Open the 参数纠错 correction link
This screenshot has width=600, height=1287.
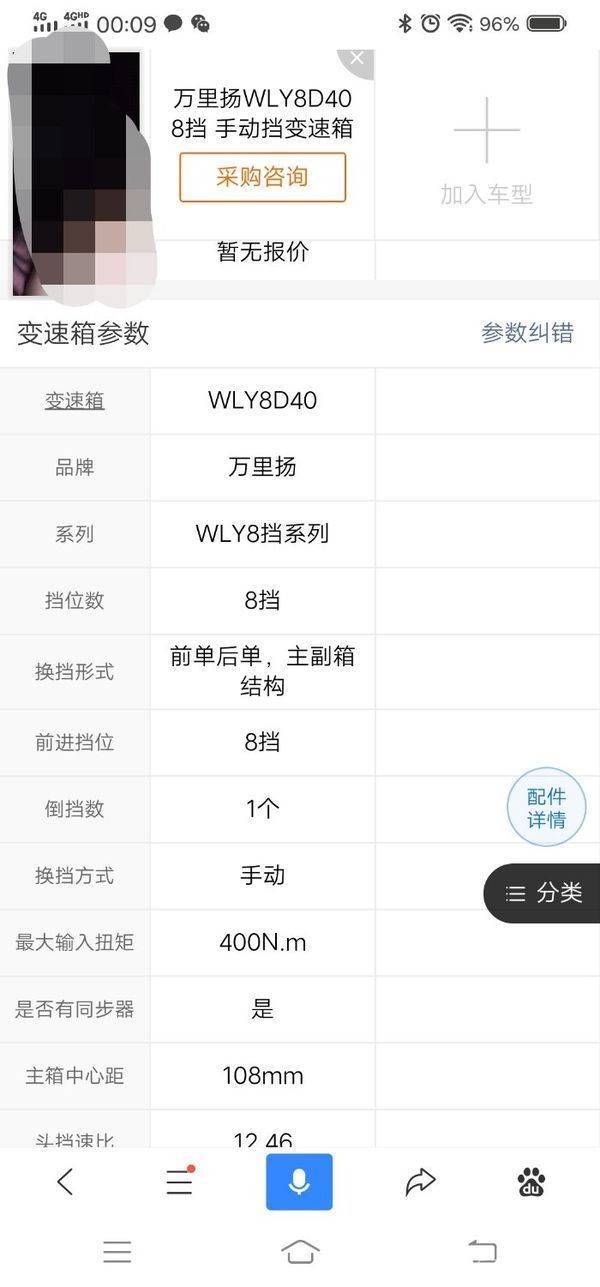pyautogui.click(x=527, y=333)
